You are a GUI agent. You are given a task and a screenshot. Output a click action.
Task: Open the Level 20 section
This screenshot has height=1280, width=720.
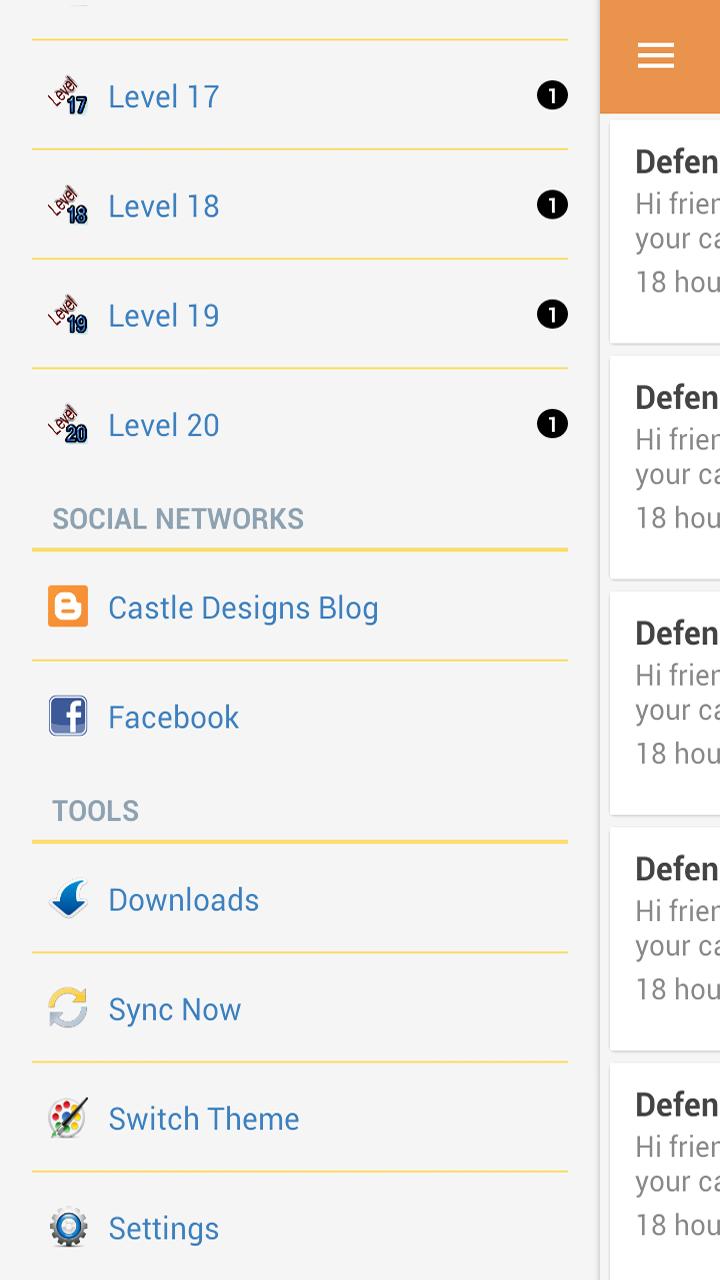[163, 424]
